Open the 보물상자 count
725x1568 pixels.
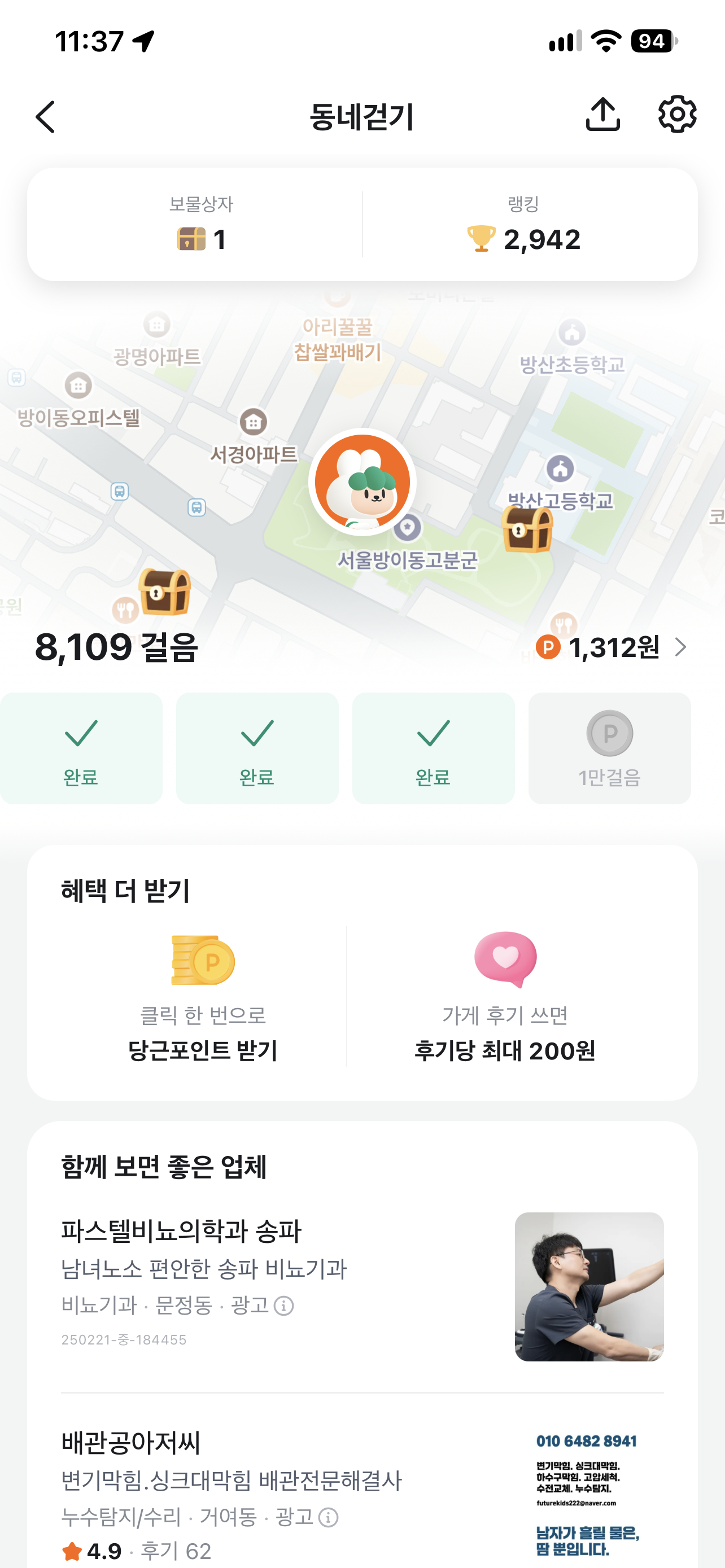click(202, 224)
